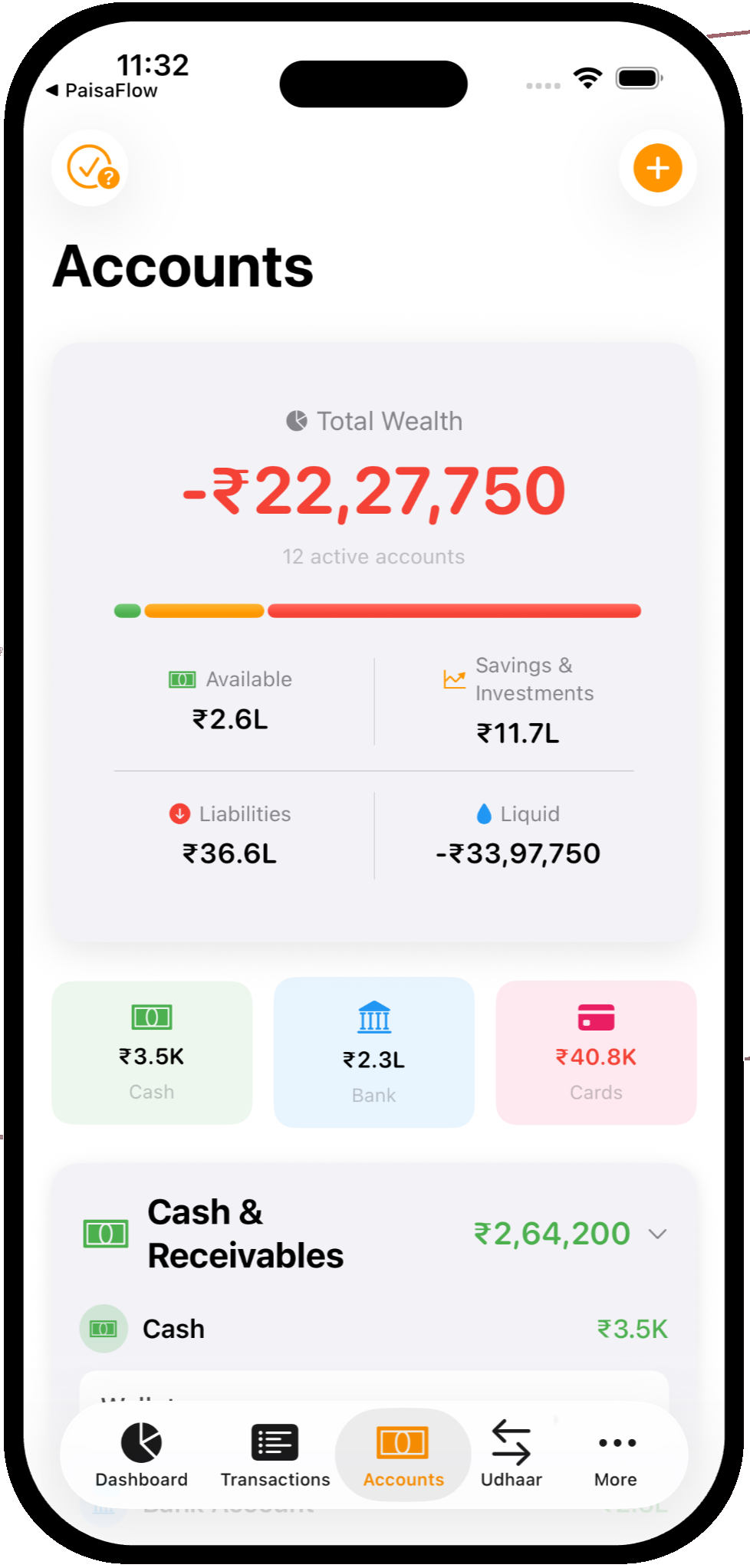Screen dimensions: 750x1568
Task: Select the Accounts tab
Action: [403, 1455]
